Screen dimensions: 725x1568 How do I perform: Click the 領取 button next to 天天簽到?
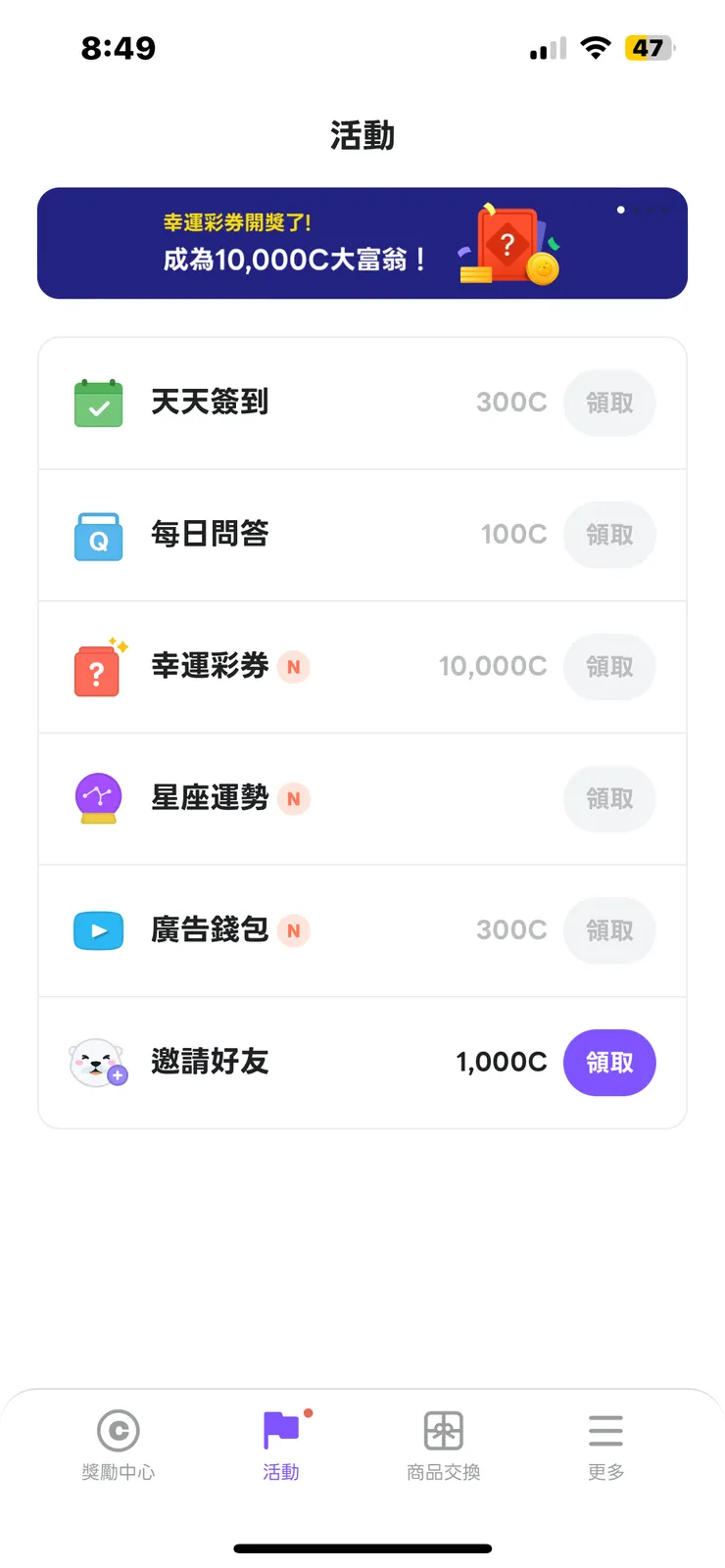[609, 403]
